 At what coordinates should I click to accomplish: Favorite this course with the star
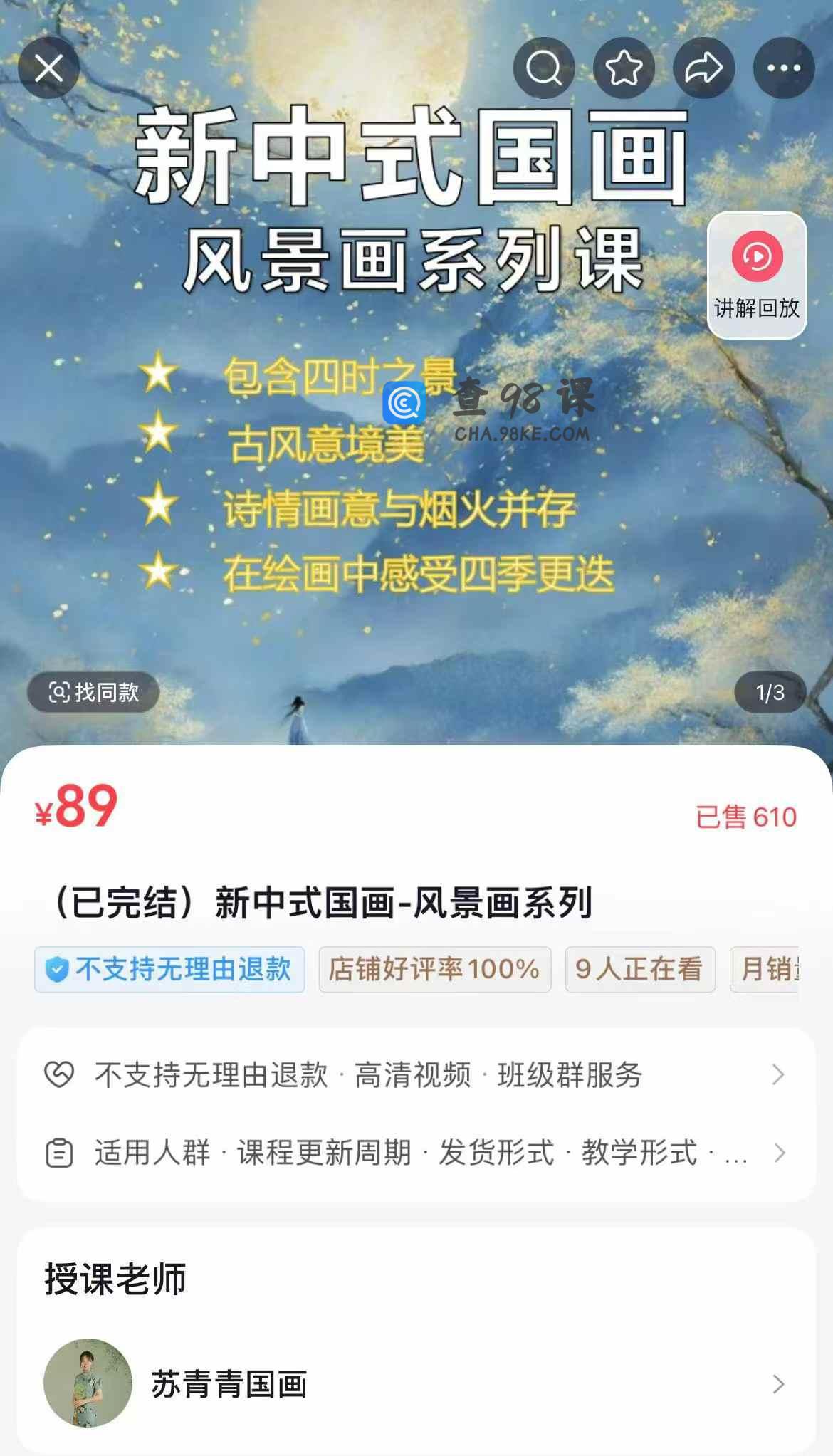tap(624, 68)
